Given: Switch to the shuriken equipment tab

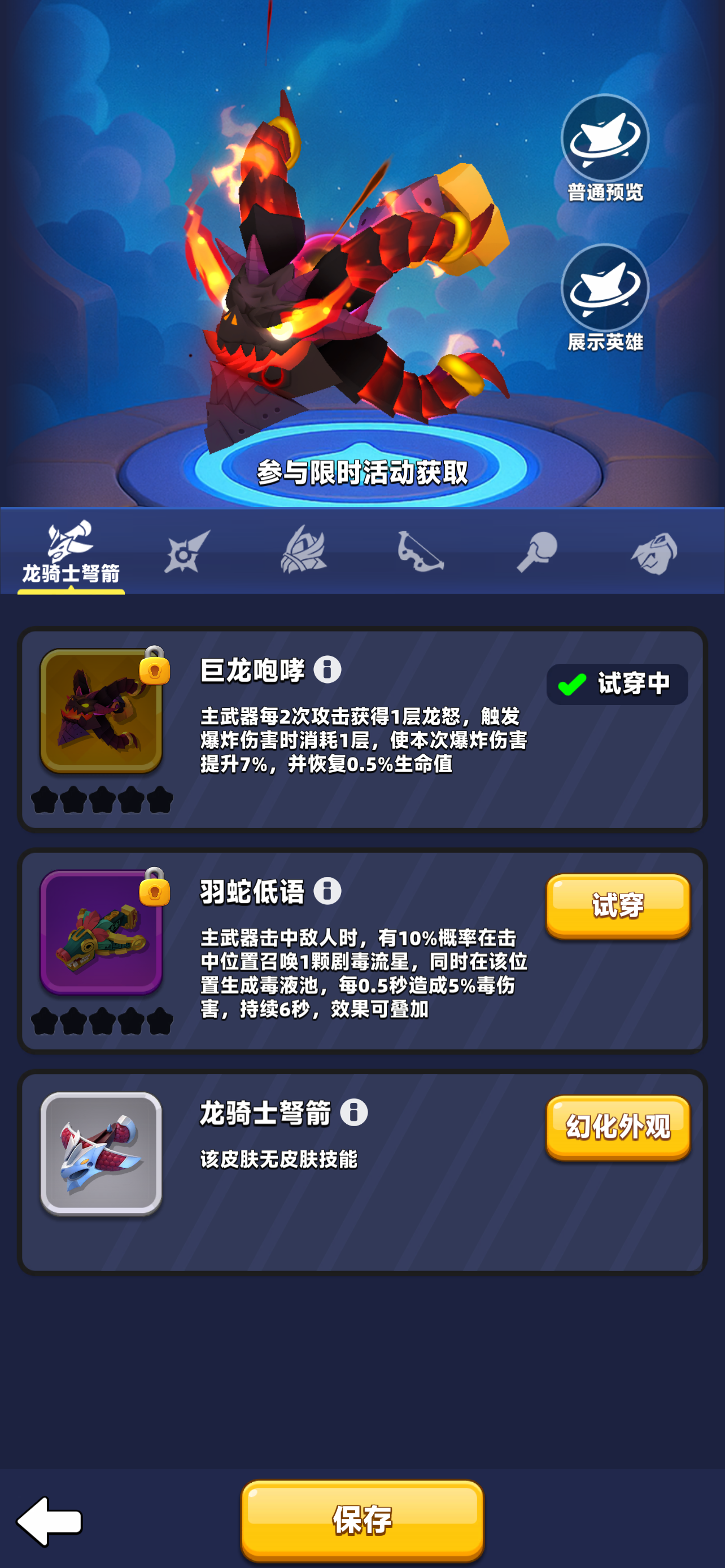Looking at the screenshot, I should (x=187, y=552).
